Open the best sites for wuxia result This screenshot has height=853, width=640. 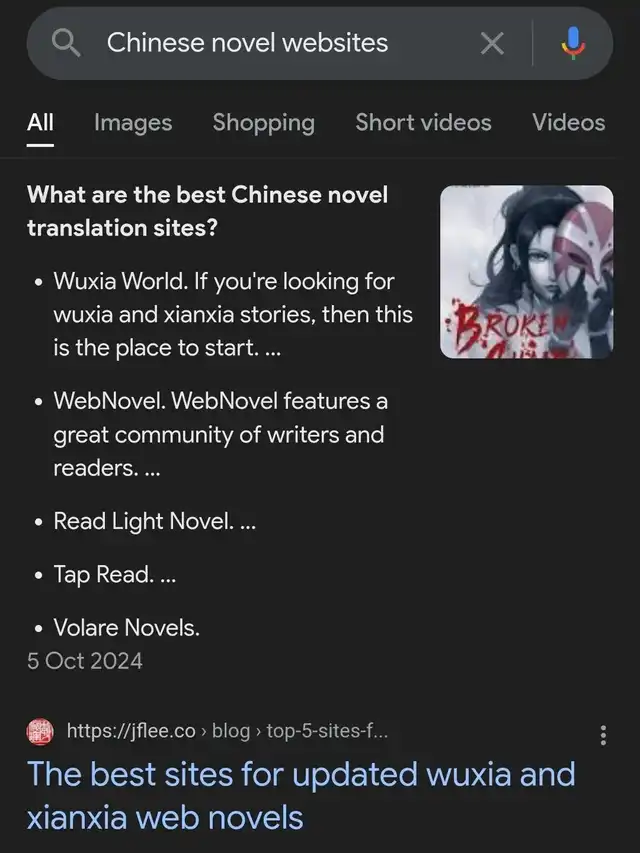tap(301, 795)
